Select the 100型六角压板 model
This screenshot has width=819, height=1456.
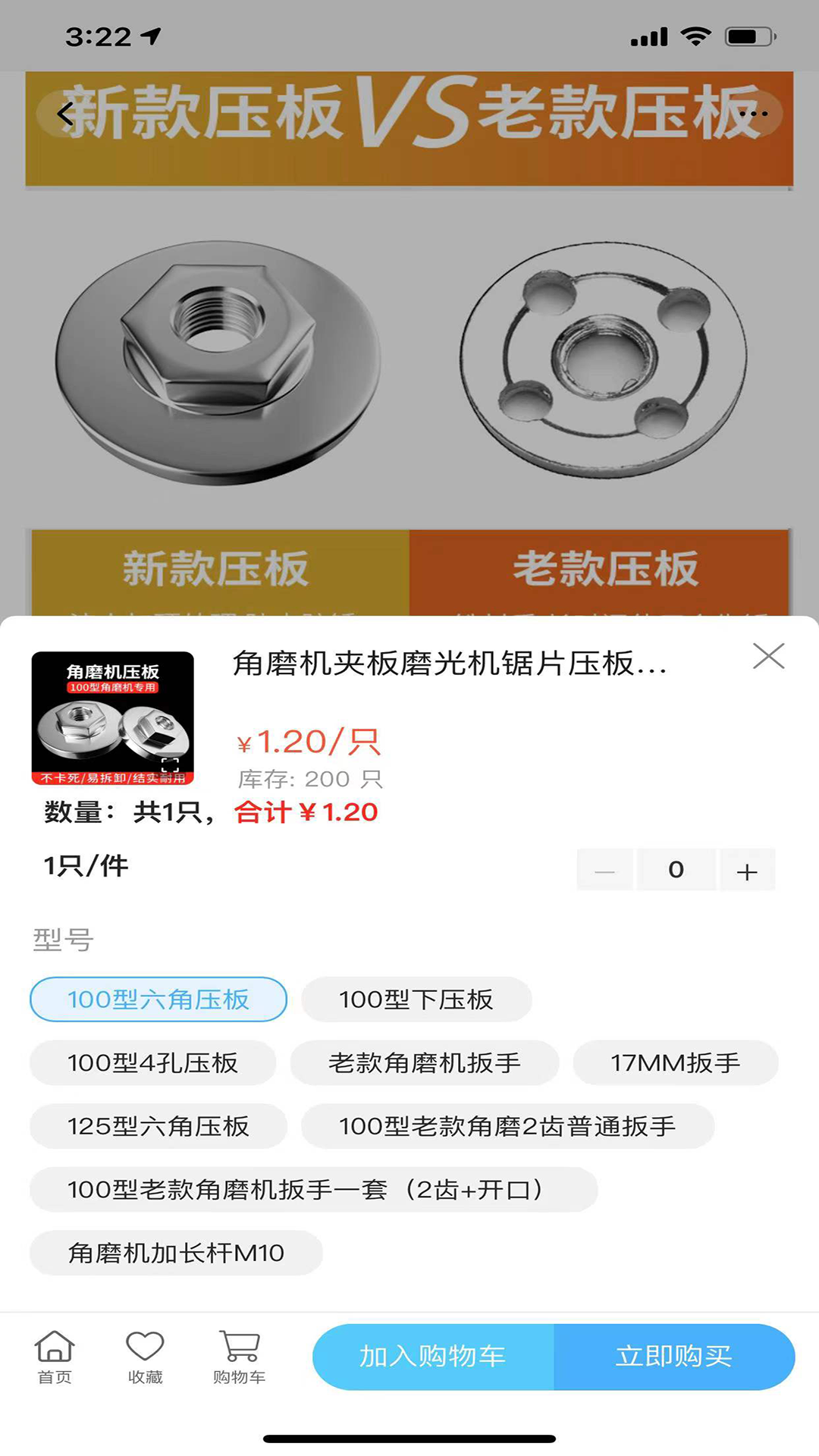click(158, 999)
